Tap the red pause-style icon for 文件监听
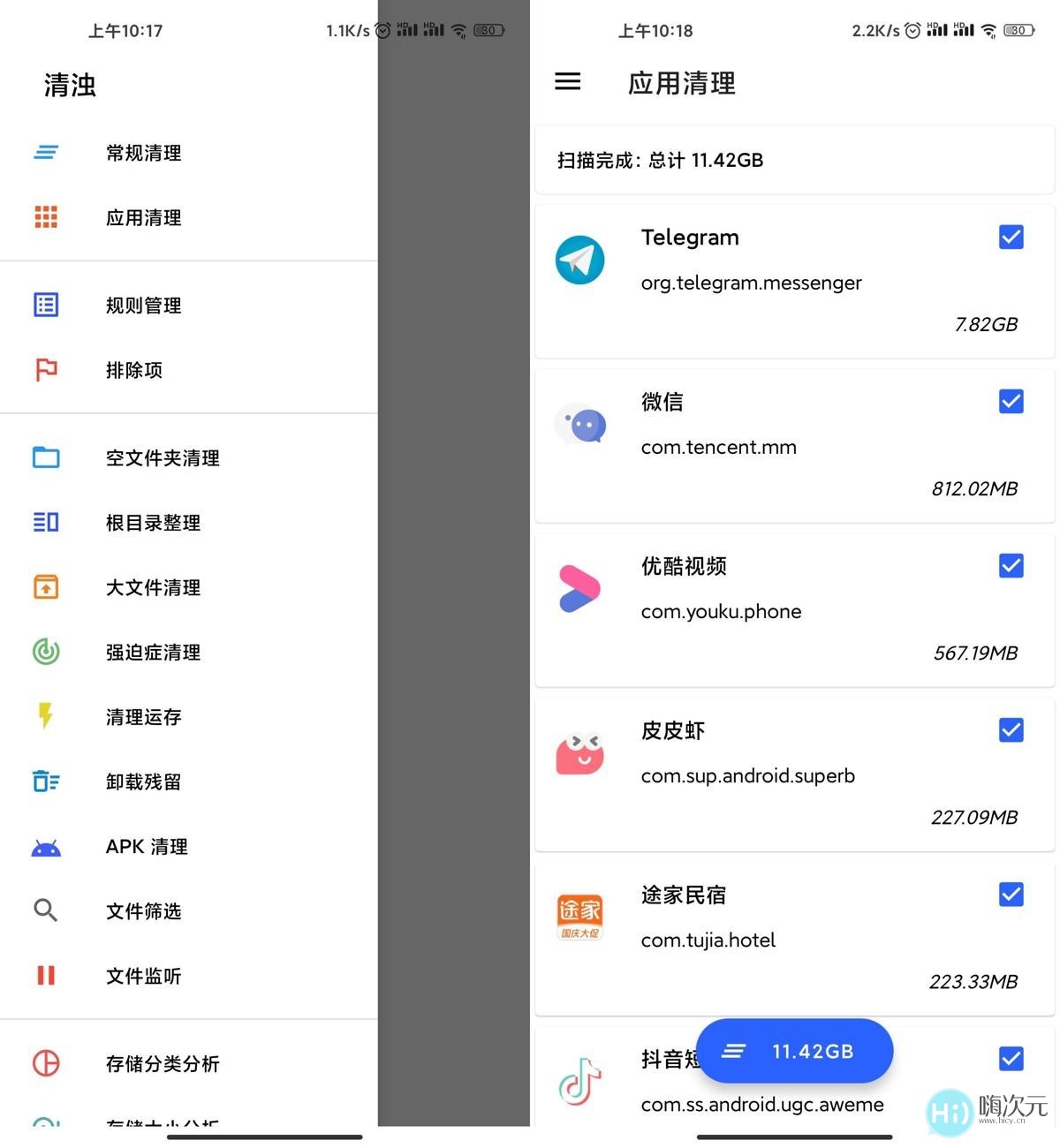The image size is (1060, 1148). pyautogui.click(x=45, y=975)
